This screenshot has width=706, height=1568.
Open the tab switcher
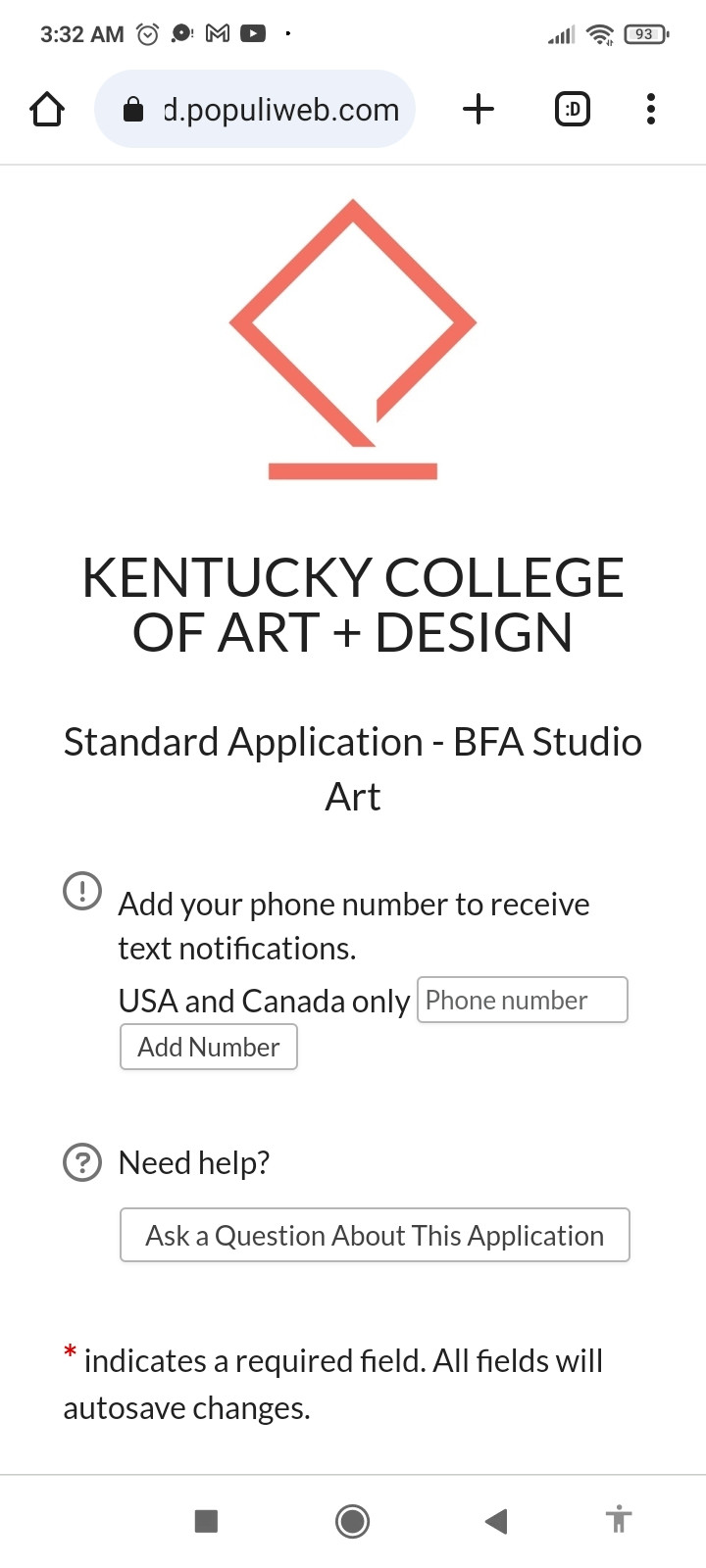pos(573,109)
